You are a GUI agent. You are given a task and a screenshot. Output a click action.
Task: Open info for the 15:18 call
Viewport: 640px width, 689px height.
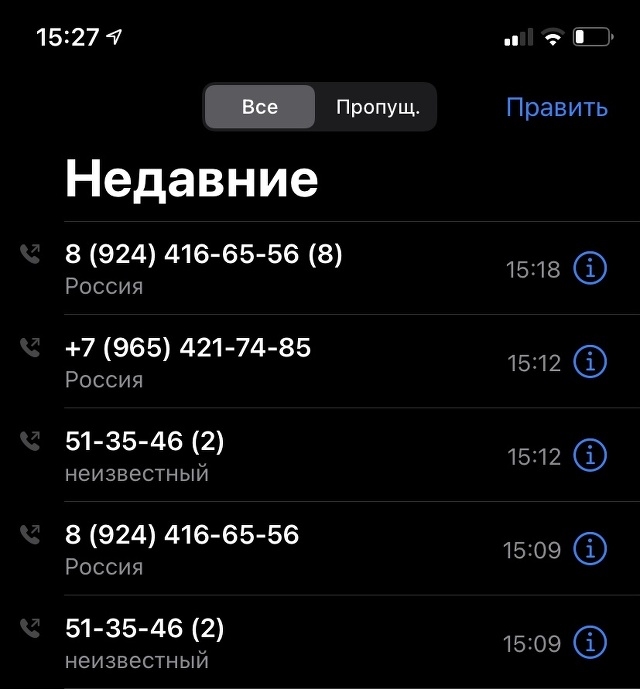click(590, 268)
